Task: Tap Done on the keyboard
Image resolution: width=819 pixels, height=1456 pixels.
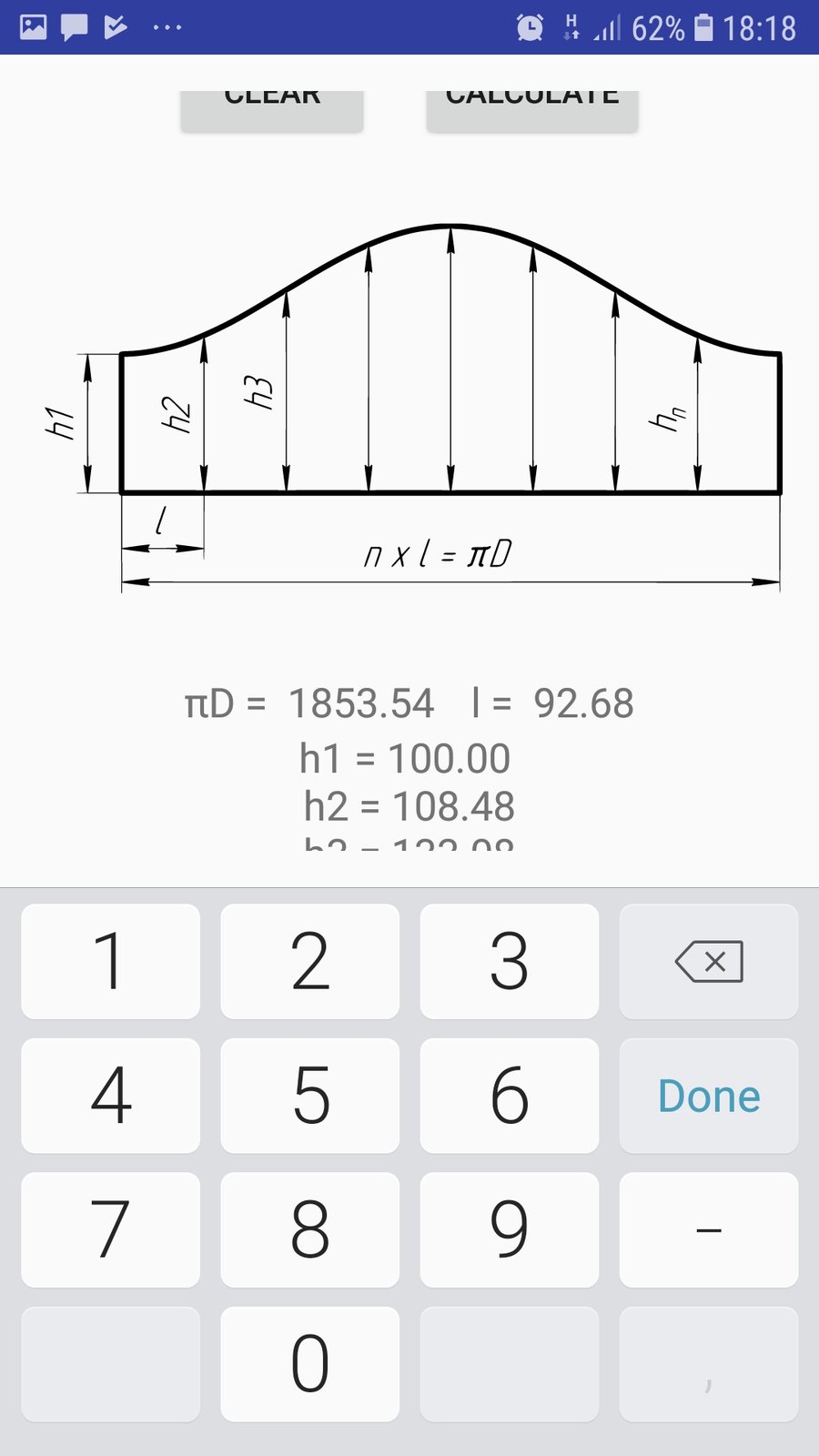Action: tap(709, 1096)
